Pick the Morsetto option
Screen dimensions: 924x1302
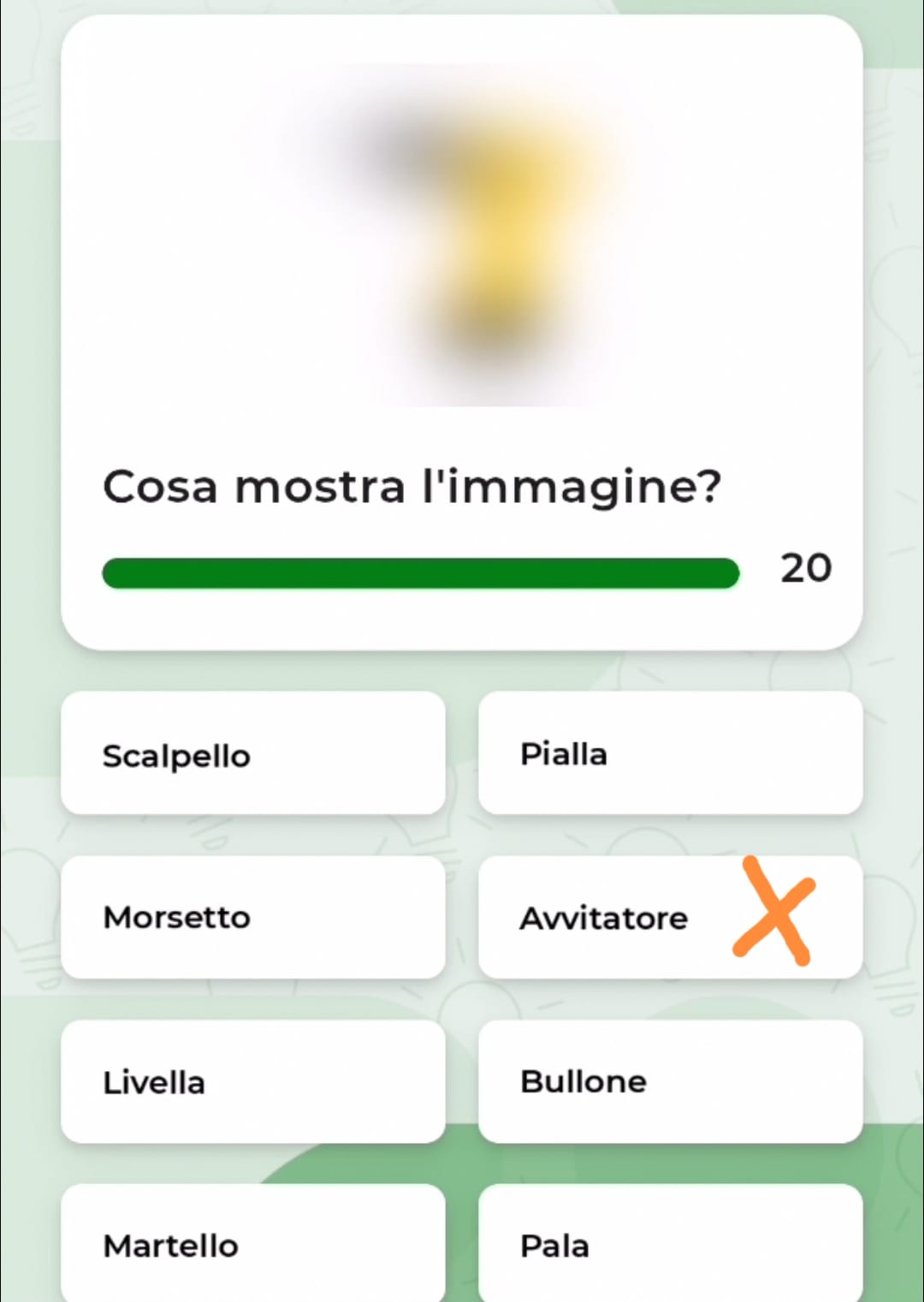[252, 917]
